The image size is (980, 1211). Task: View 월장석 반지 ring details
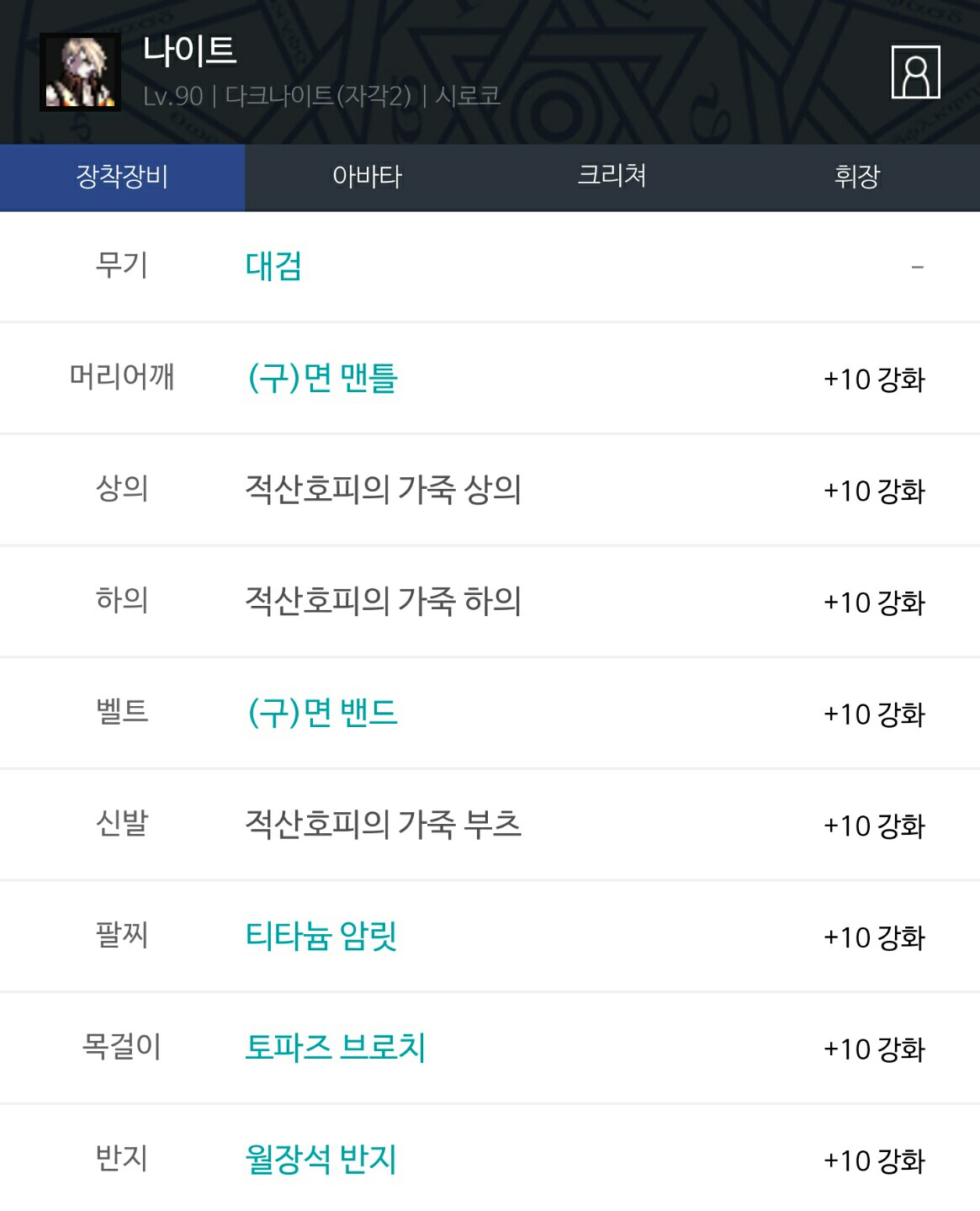click(x=320, y=1159)
